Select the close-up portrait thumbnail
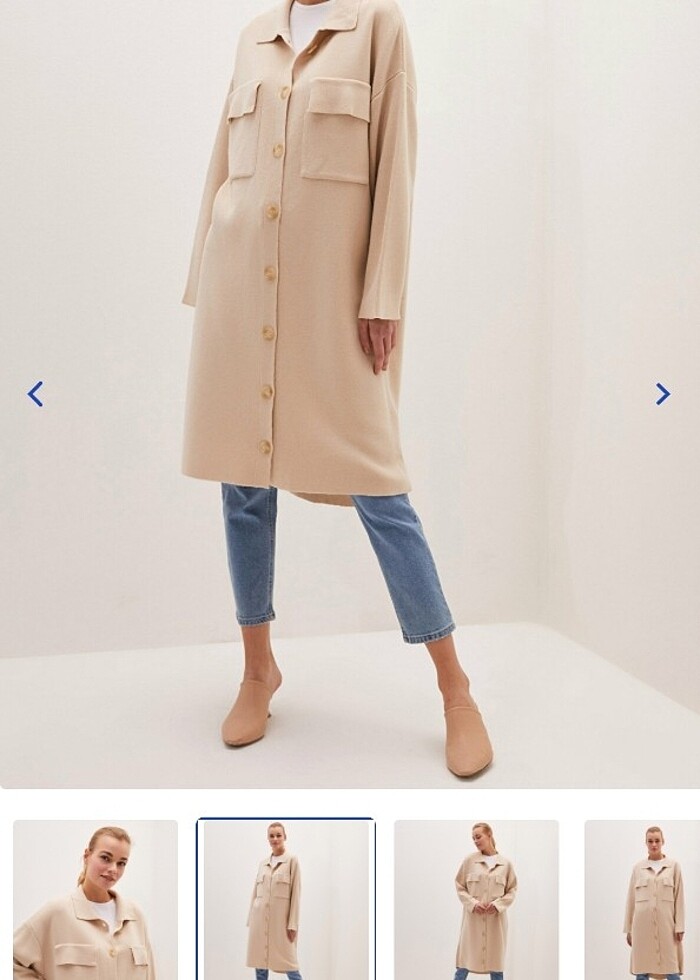 point(95,899)
